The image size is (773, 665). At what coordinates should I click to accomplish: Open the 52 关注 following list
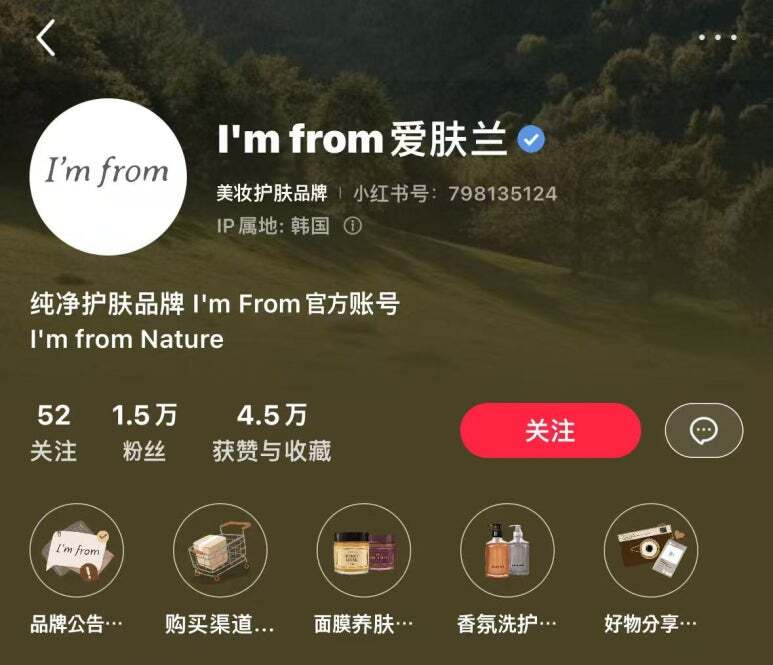tap(53, 432)
